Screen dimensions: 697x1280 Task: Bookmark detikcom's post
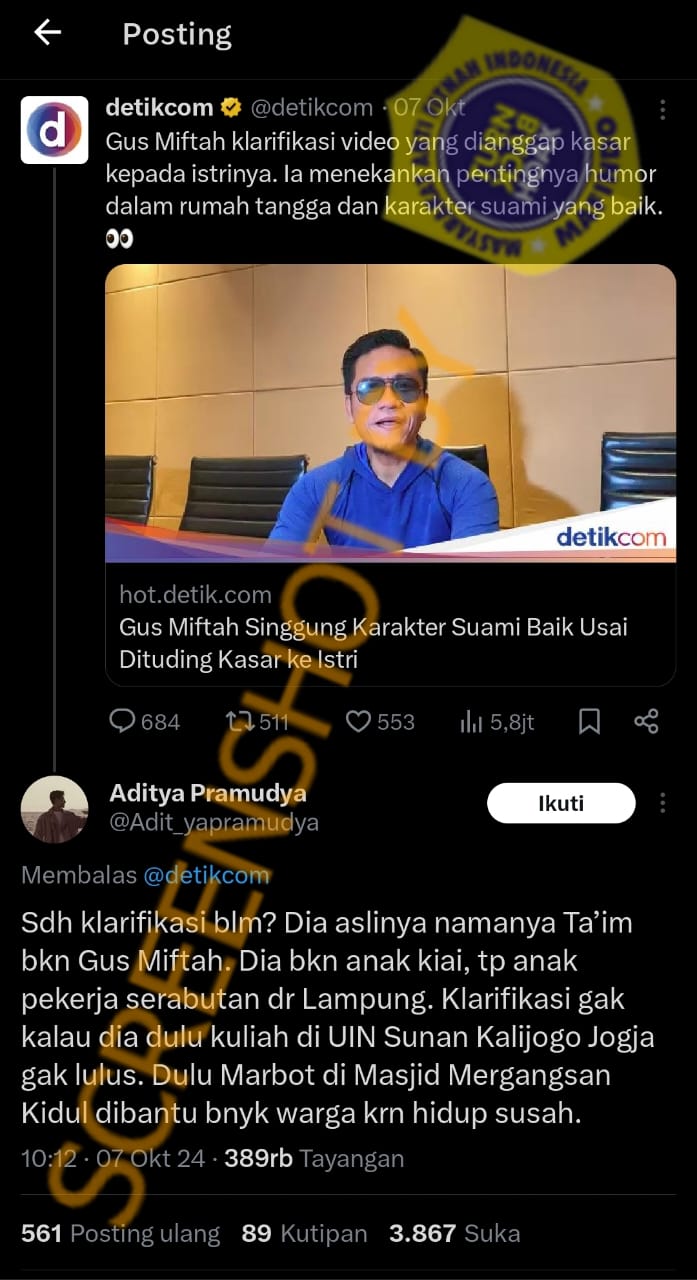click(589, 721)
